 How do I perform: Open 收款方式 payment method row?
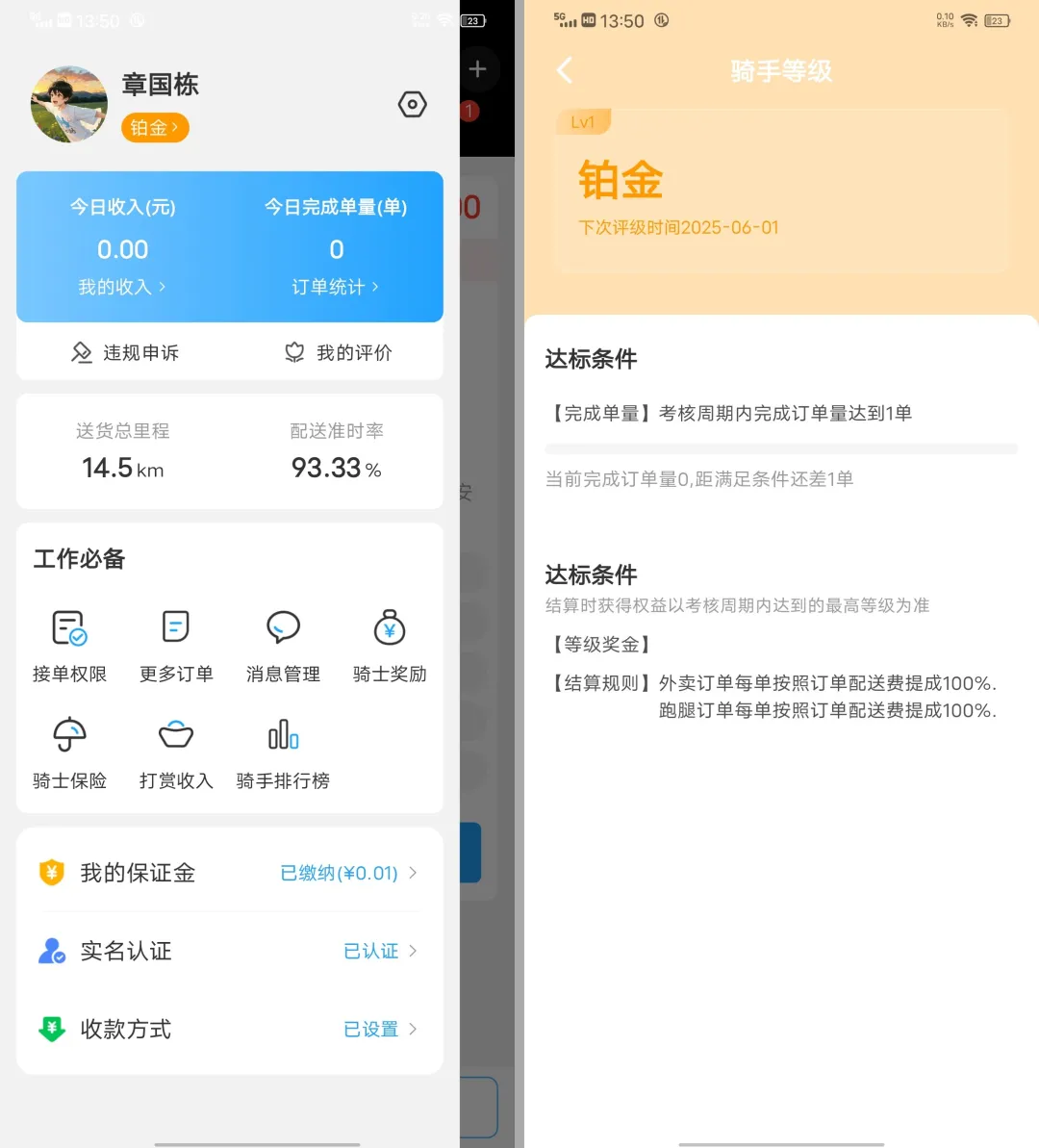(x=230, y=1029)
